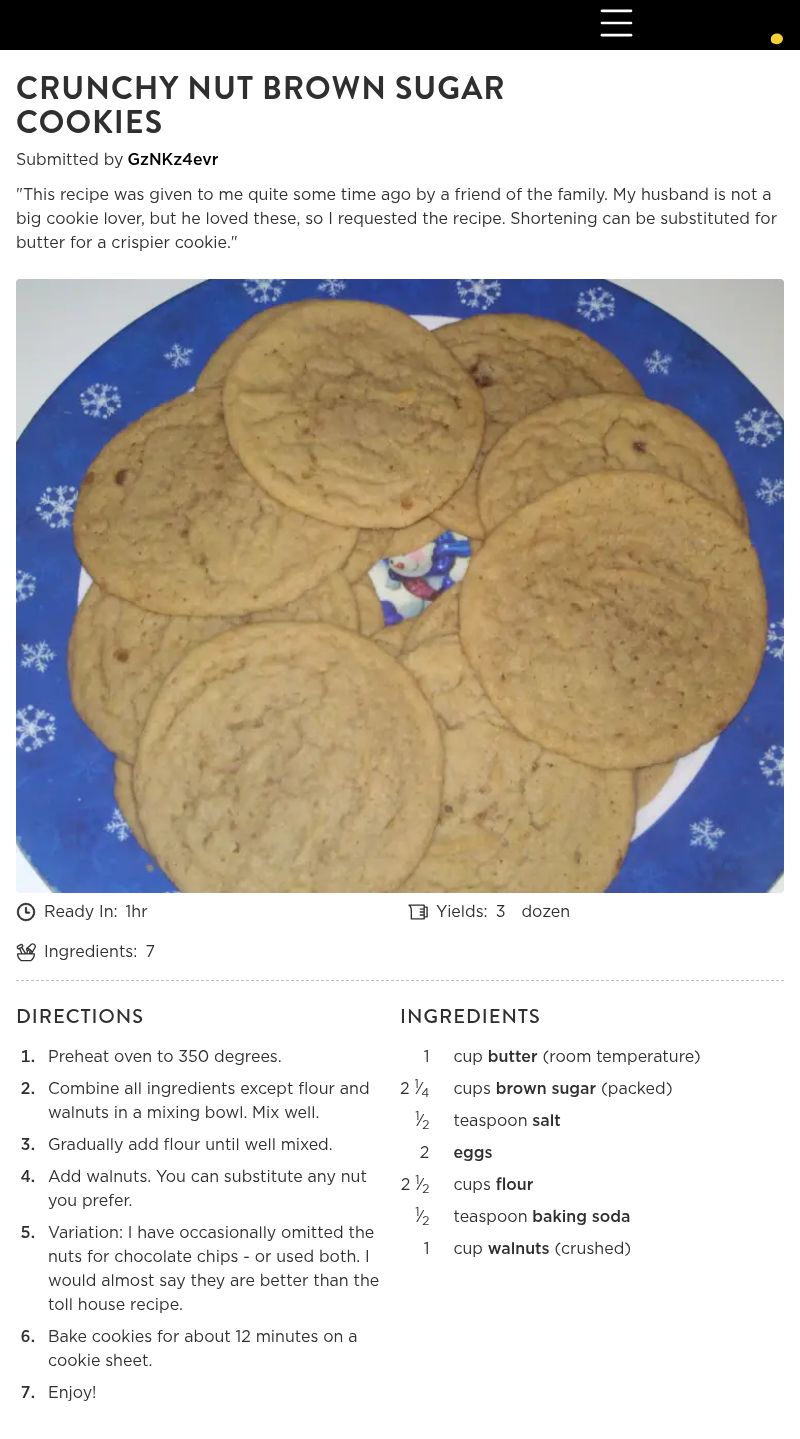The height and width of the screenshot is (1439, 800).
Task: Open the butter ingredient link
Action: tap(512, 1057)
